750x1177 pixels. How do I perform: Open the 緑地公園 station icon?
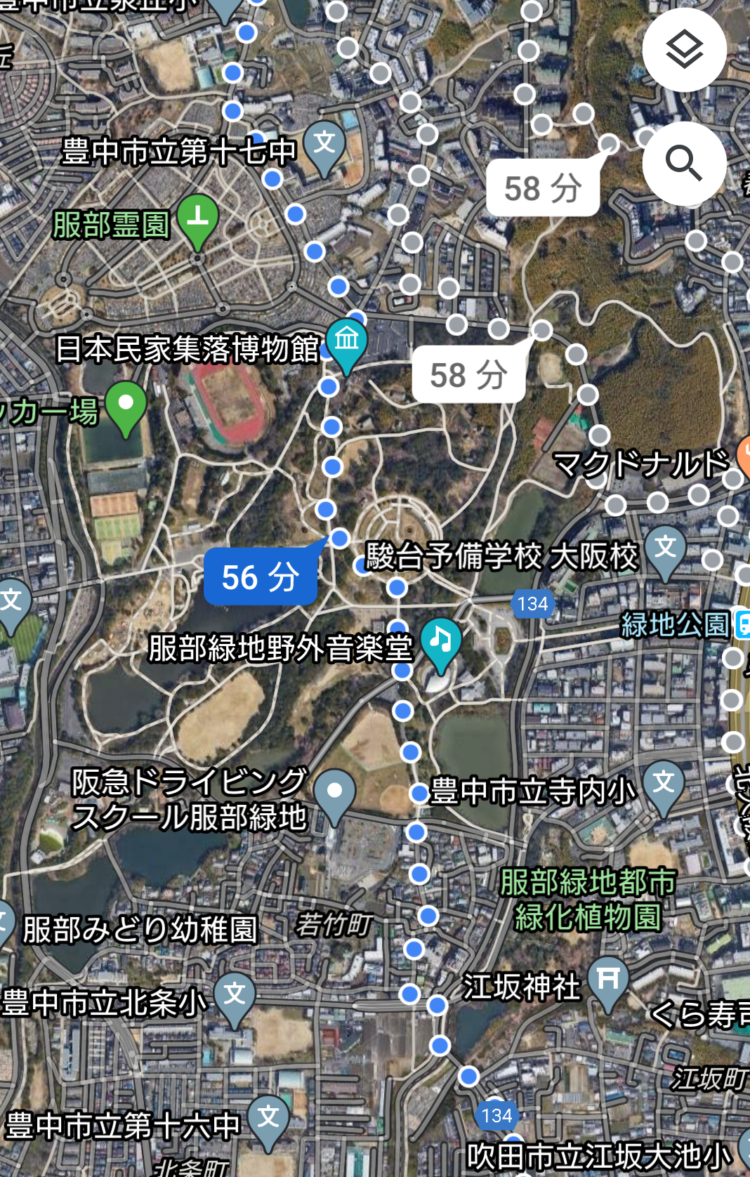[743, 625]
